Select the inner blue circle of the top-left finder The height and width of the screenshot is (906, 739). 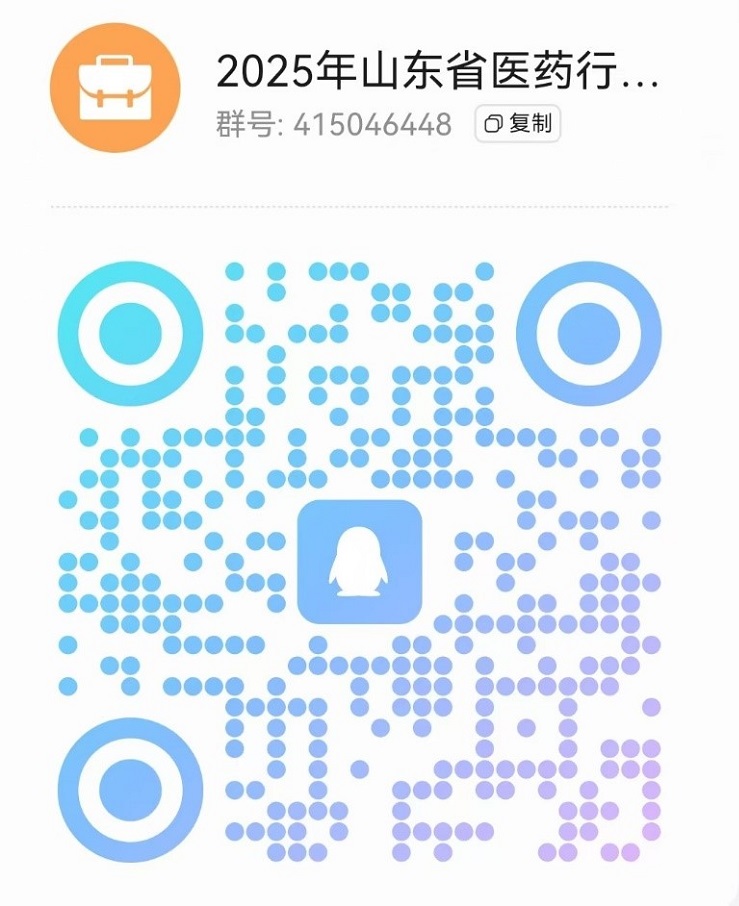131,333
